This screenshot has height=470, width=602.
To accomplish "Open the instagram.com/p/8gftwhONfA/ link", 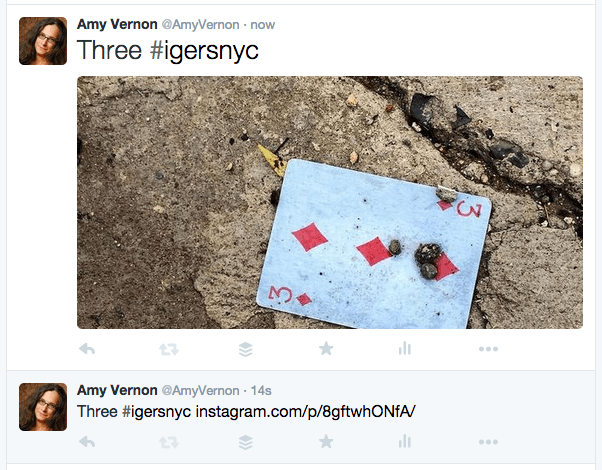I will tap(304, 412).
